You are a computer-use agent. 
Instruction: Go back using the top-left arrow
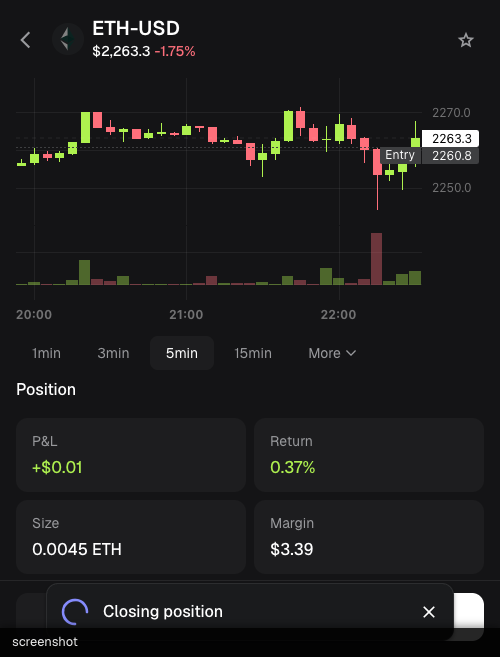(26, 40)
